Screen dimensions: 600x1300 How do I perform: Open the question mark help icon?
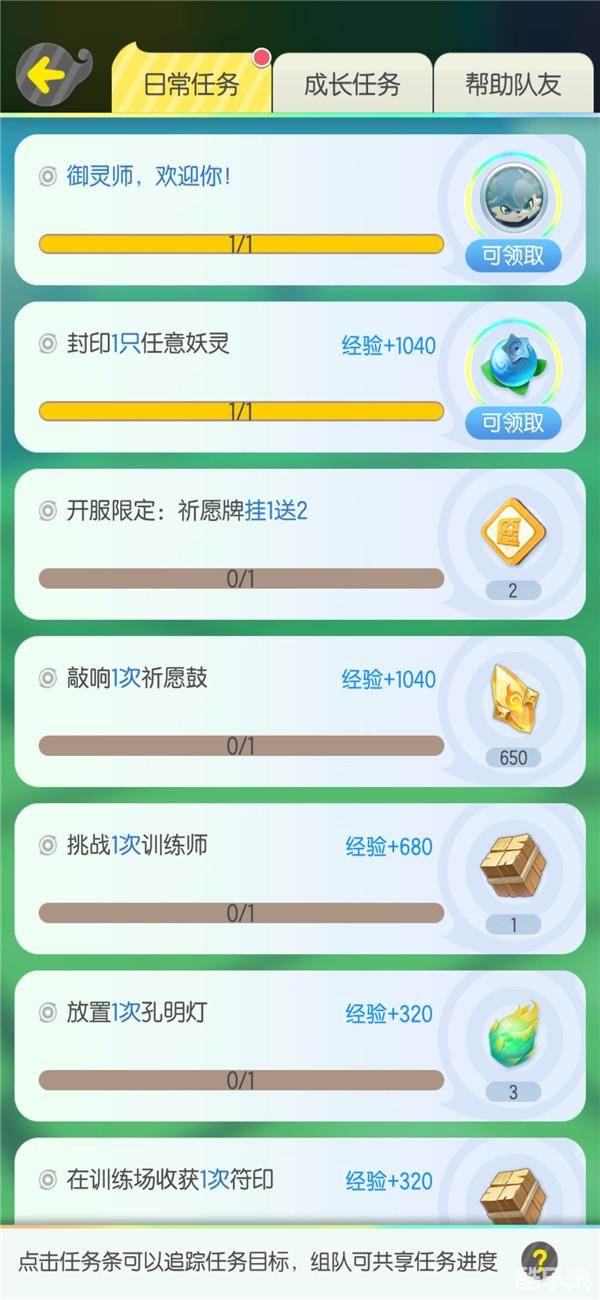click(540, 1260)
